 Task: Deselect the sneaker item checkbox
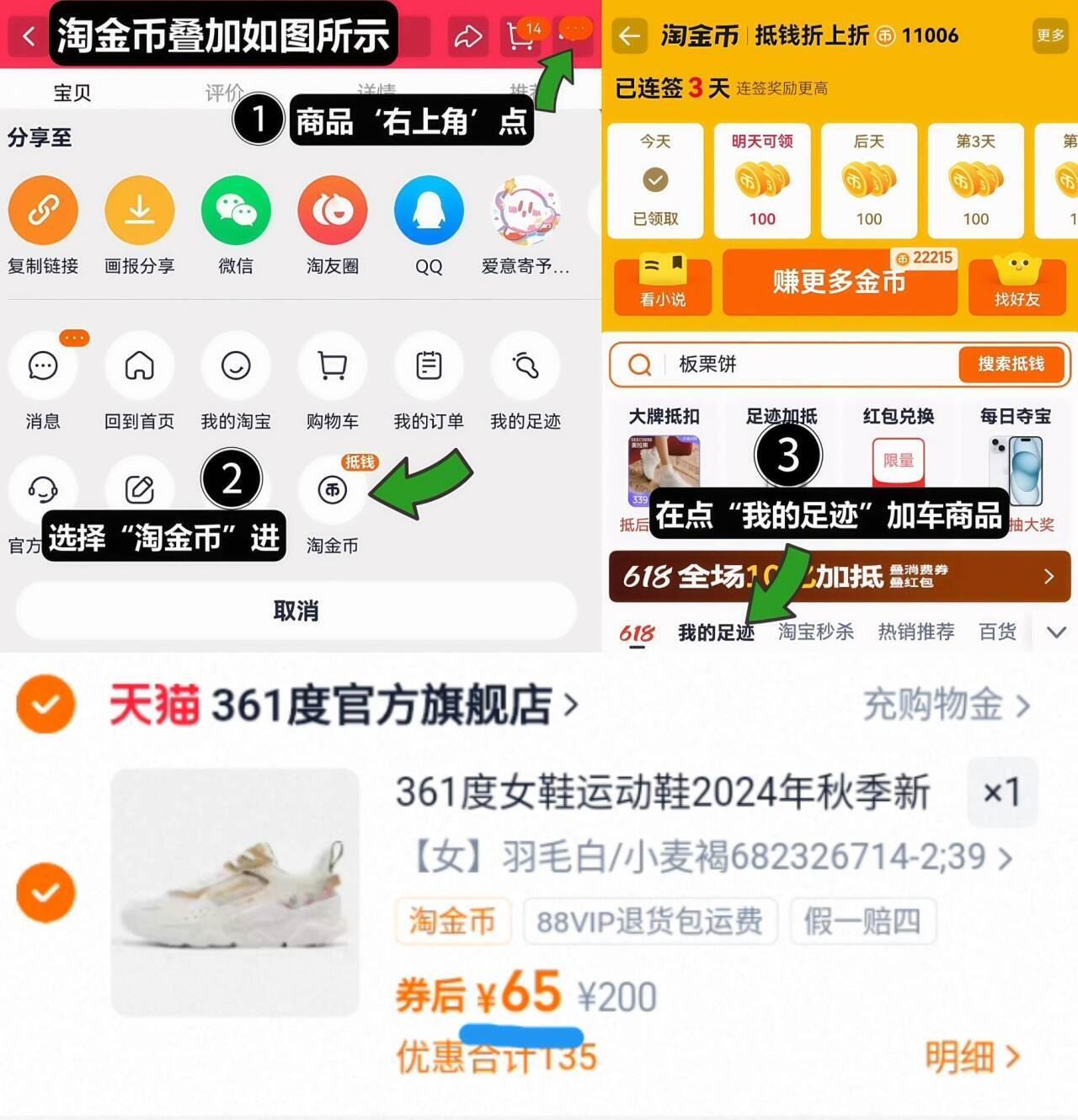point(45,893)
